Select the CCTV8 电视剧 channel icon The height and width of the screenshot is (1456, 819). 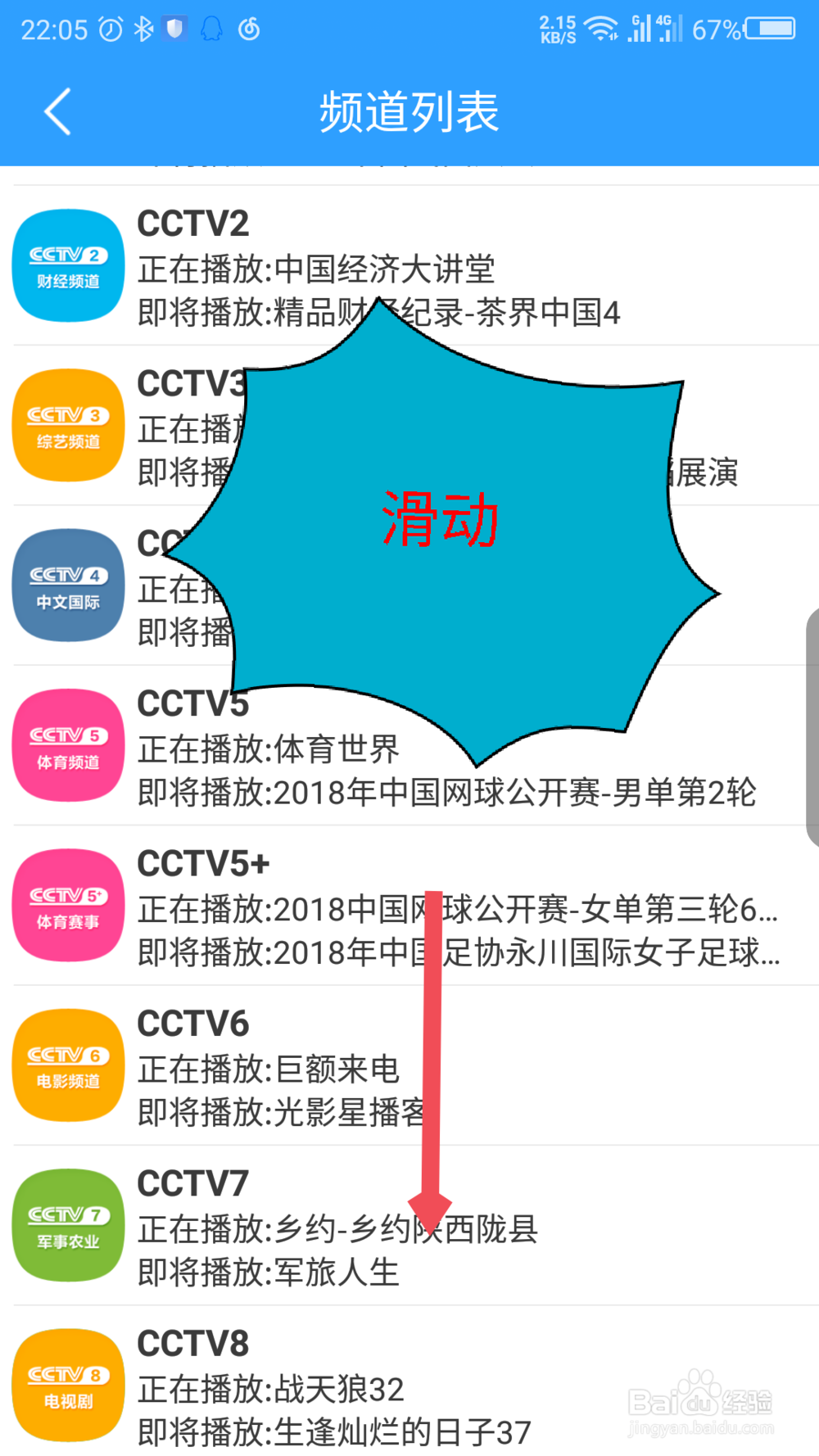(68, 1384)
